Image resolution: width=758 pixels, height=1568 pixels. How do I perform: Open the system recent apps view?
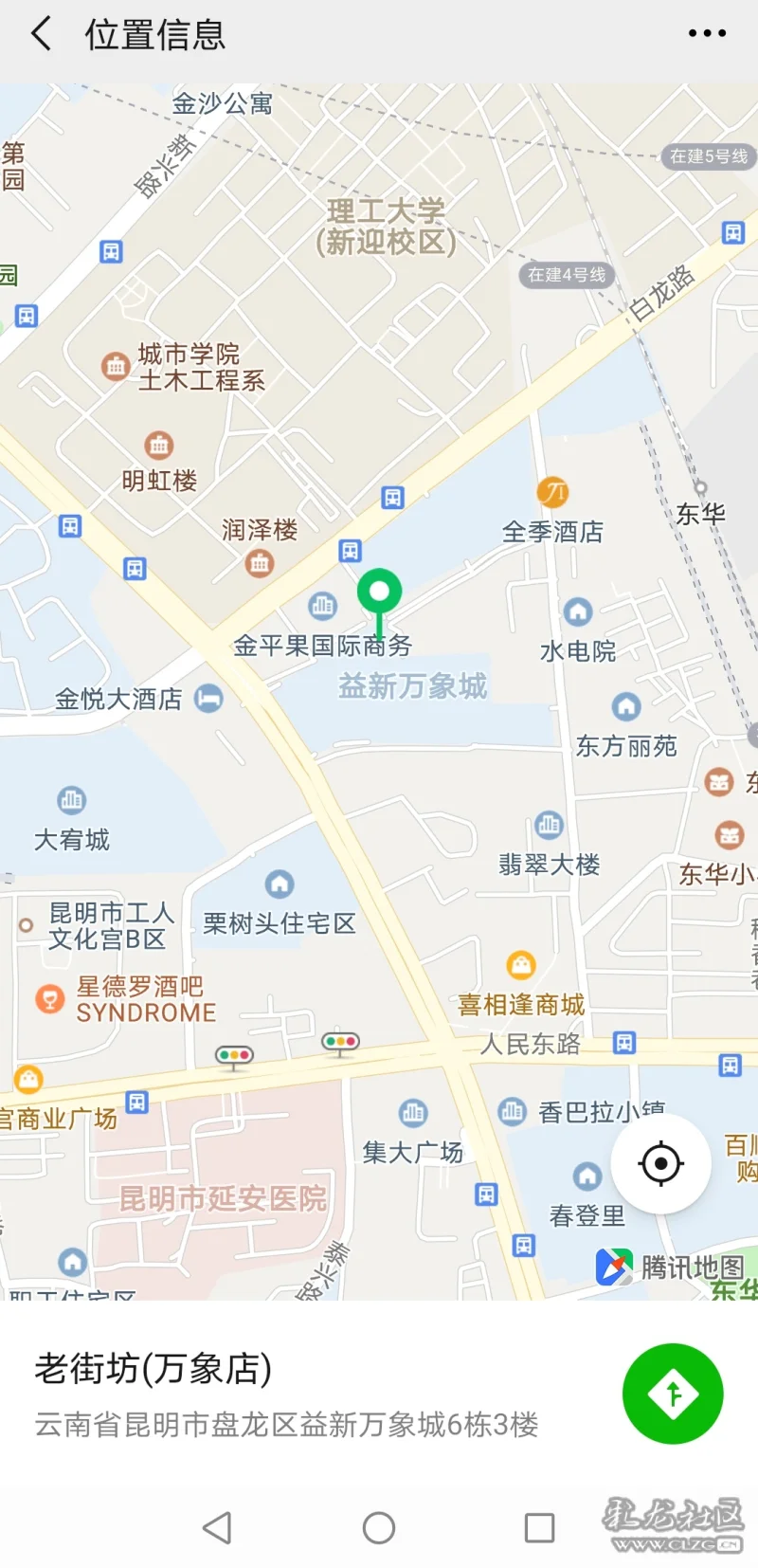coord(539,1527)
